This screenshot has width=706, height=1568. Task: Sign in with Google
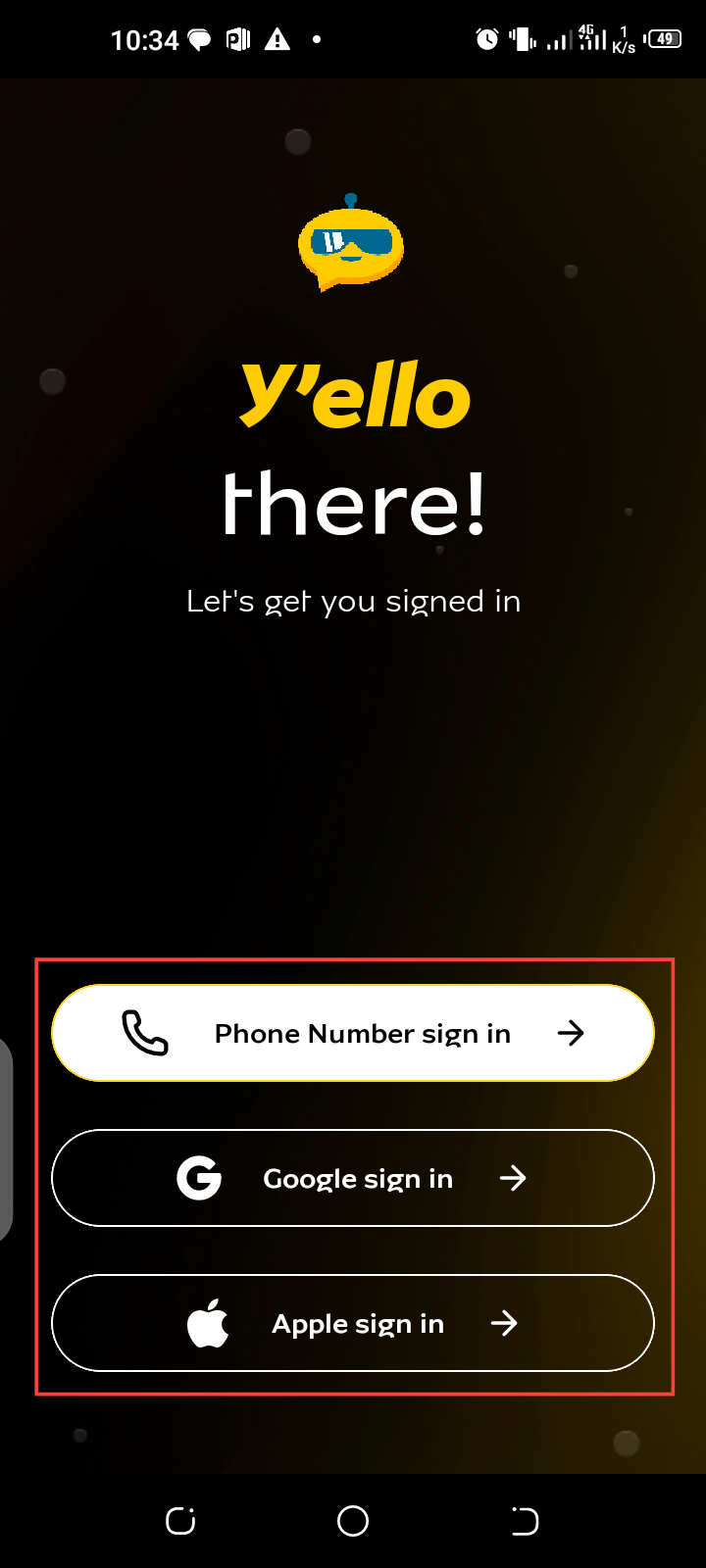click(x=353, y=1178)
